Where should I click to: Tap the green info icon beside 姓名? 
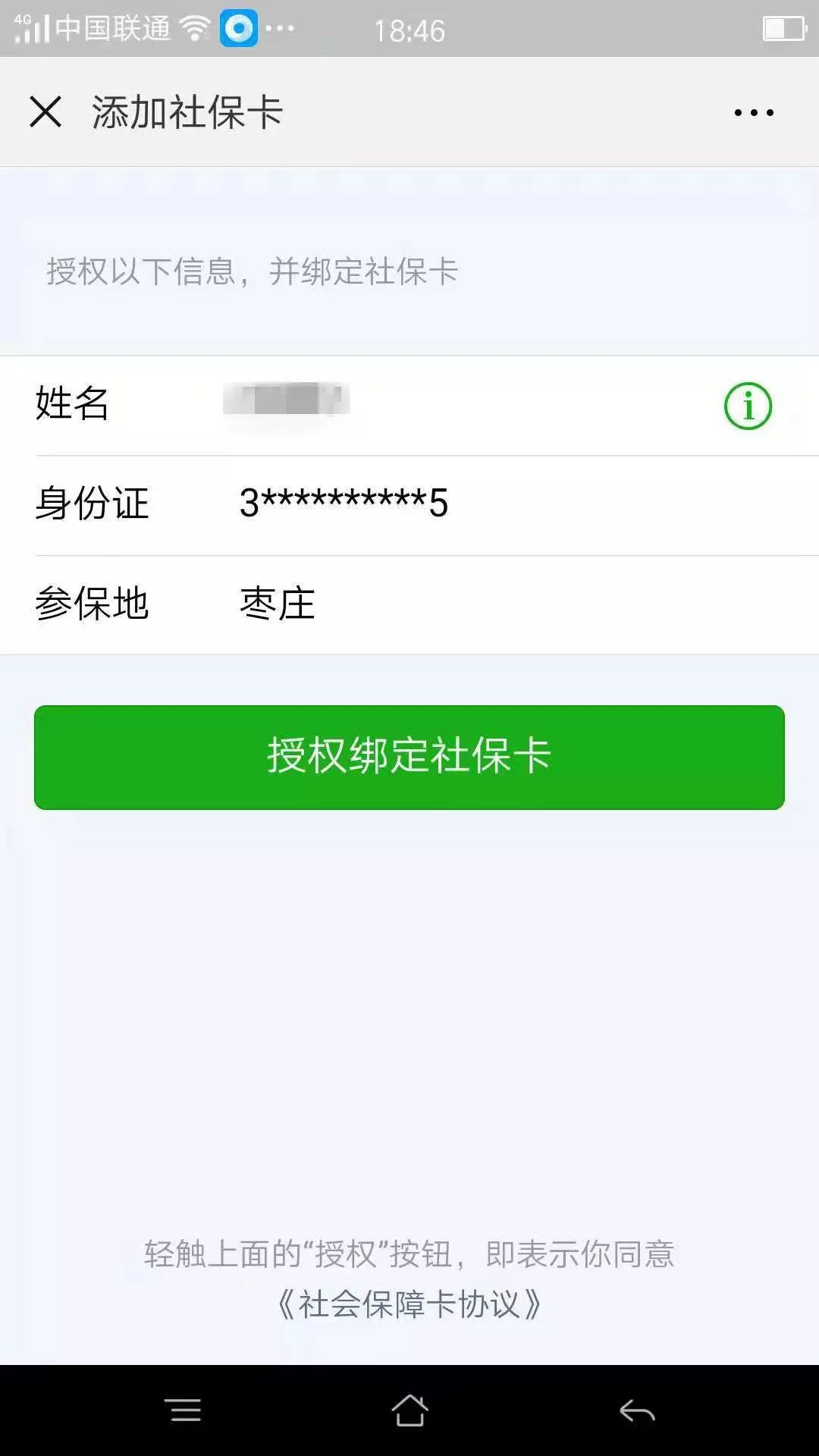(748, 406)
